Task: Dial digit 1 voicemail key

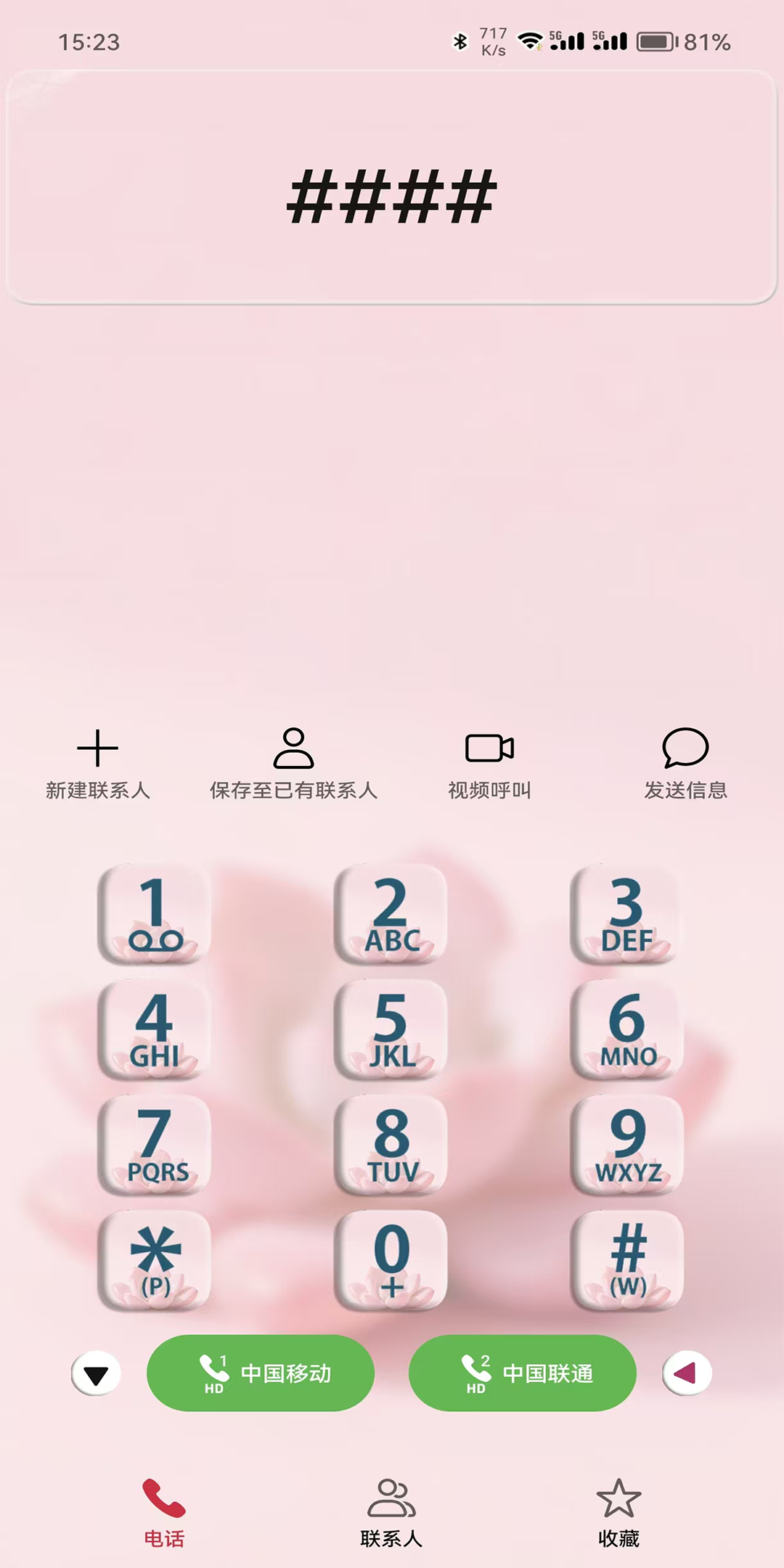Action: click(155, 915)
